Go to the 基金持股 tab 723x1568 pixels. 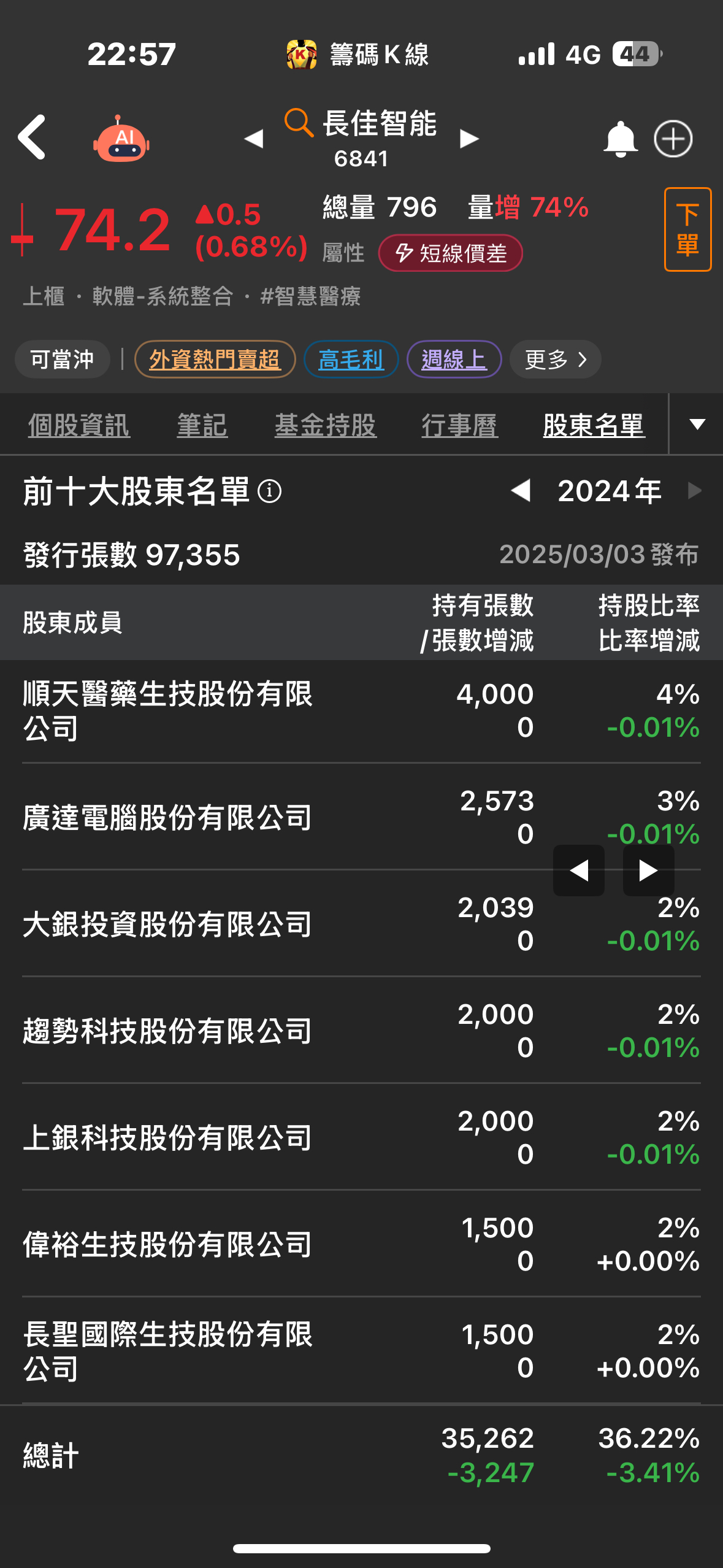(325, 425)
